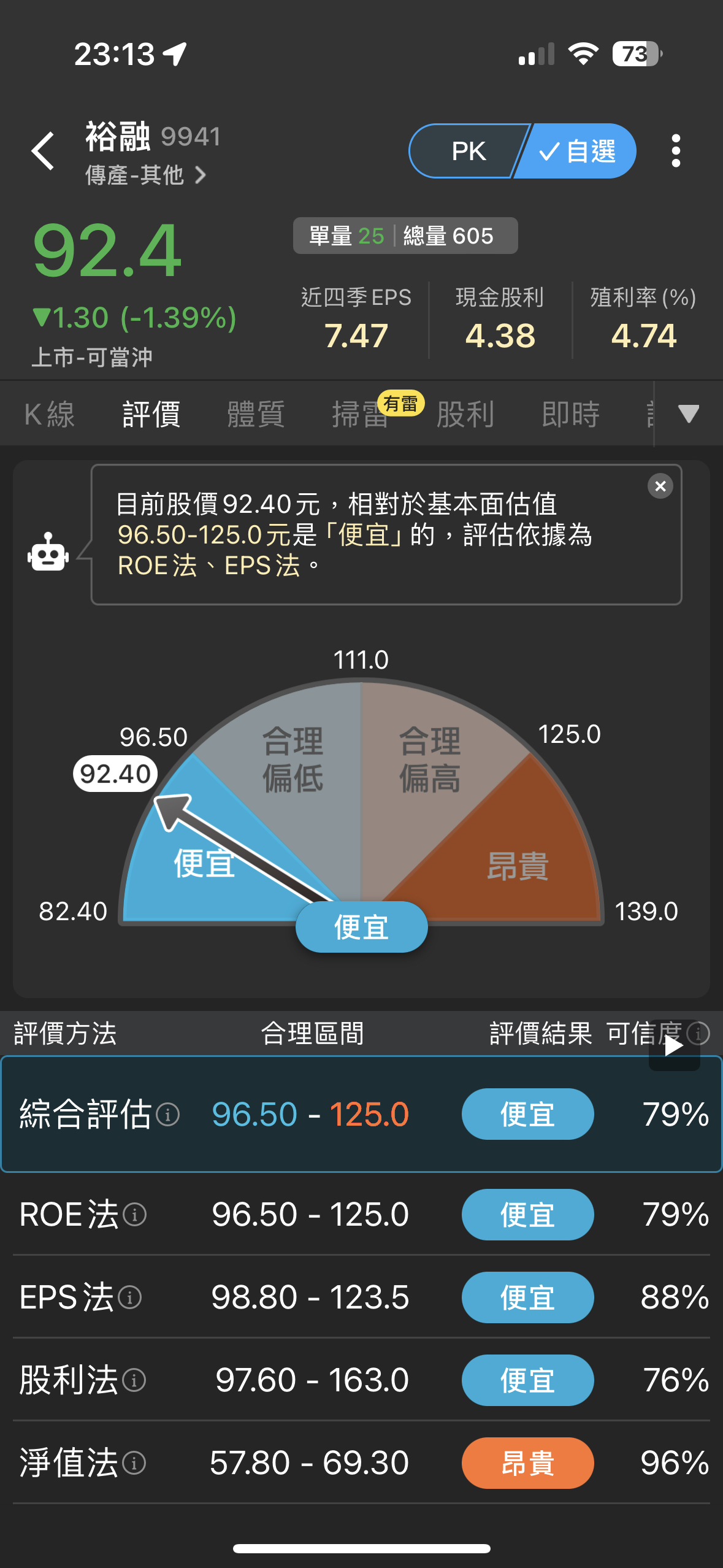Screen dimensions: 723x1568
Task: Toggle the 自選 watchlist button
Action: (578, 152)
